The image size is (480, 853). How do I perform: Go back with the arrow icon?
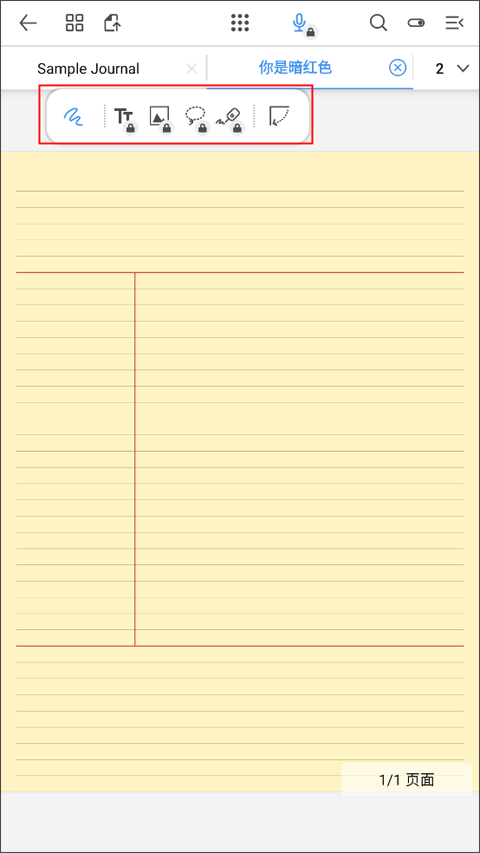[x=28, y=23]
